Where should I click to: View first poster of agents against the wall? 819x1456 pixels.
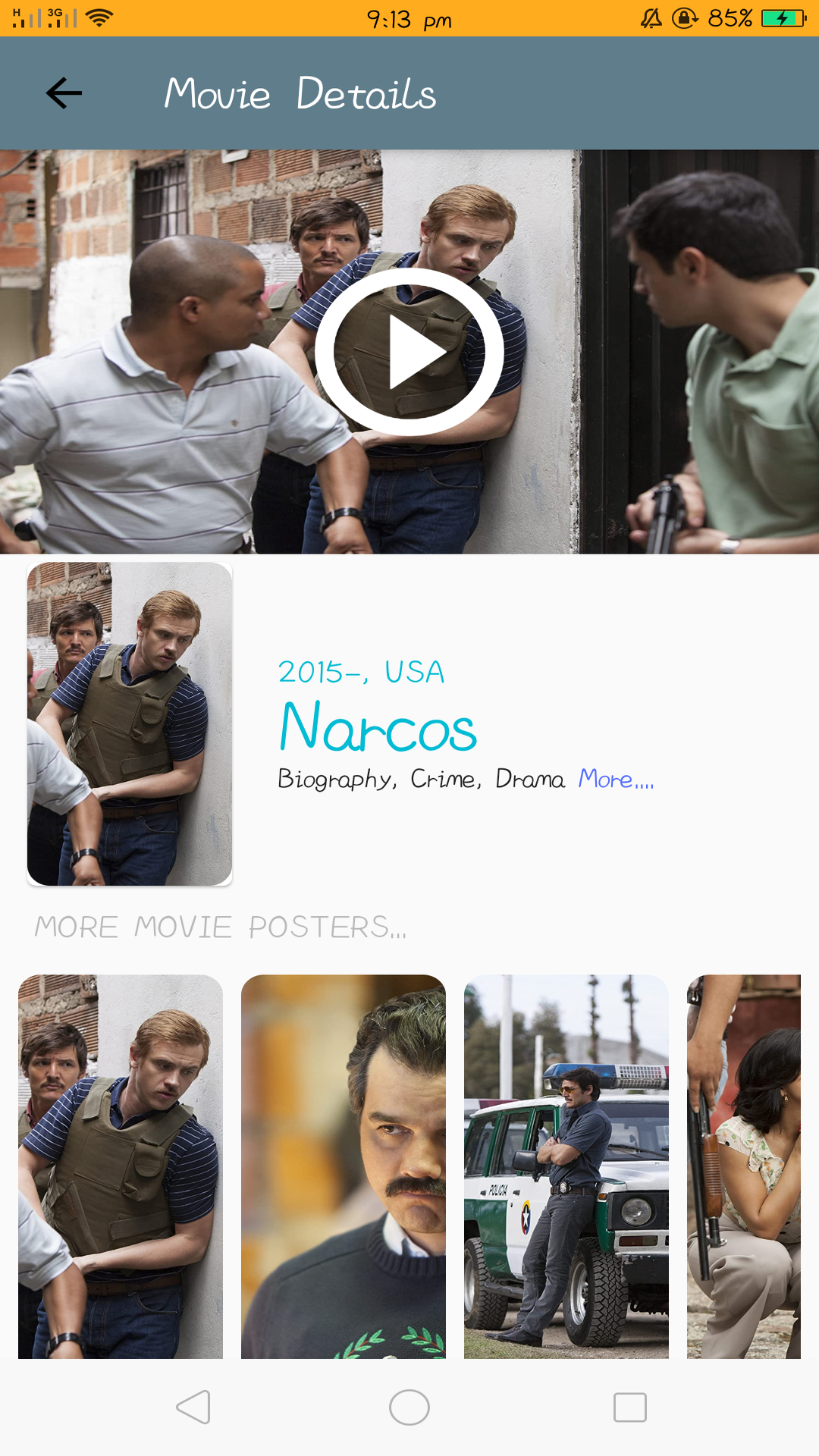point(121,1166)
